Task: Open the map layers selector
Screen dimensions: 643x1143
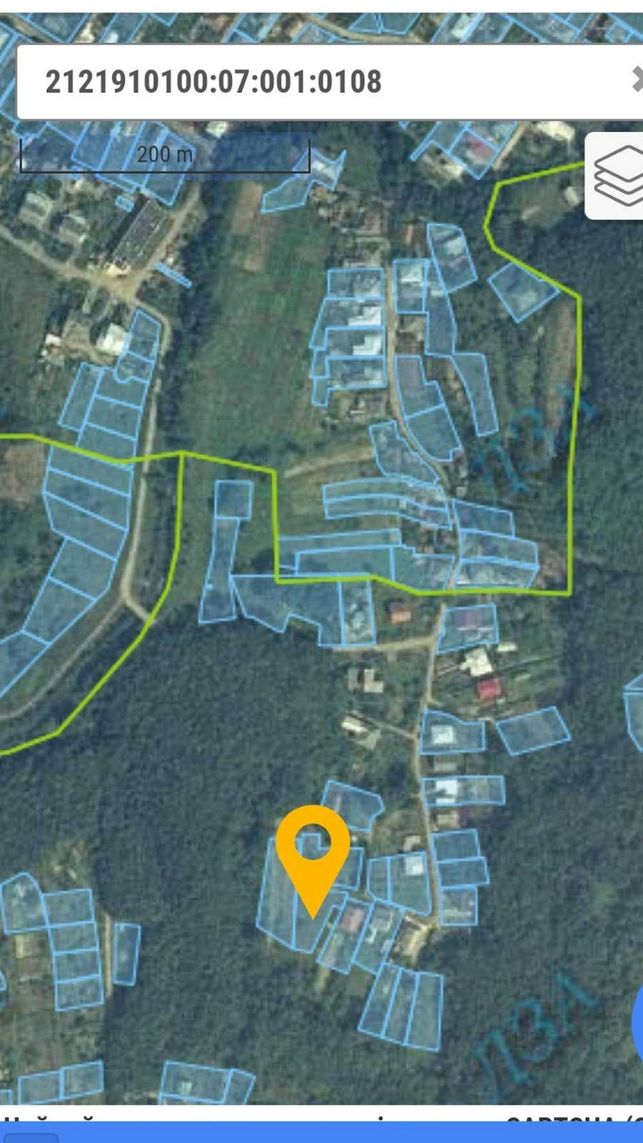Action: click(614, 176)
